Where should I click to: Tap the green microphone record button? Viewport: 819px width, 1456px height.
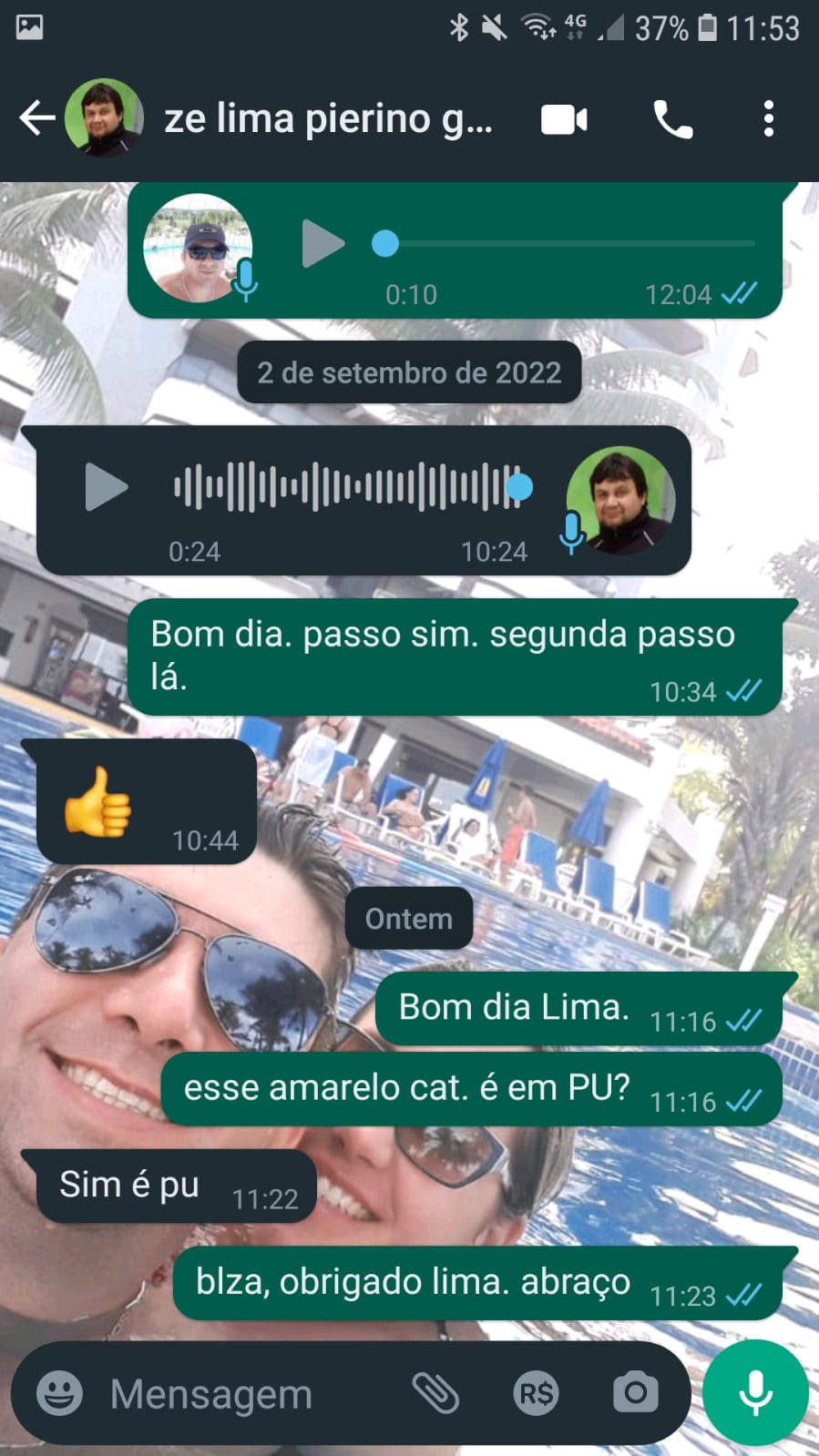[755, 1392]
